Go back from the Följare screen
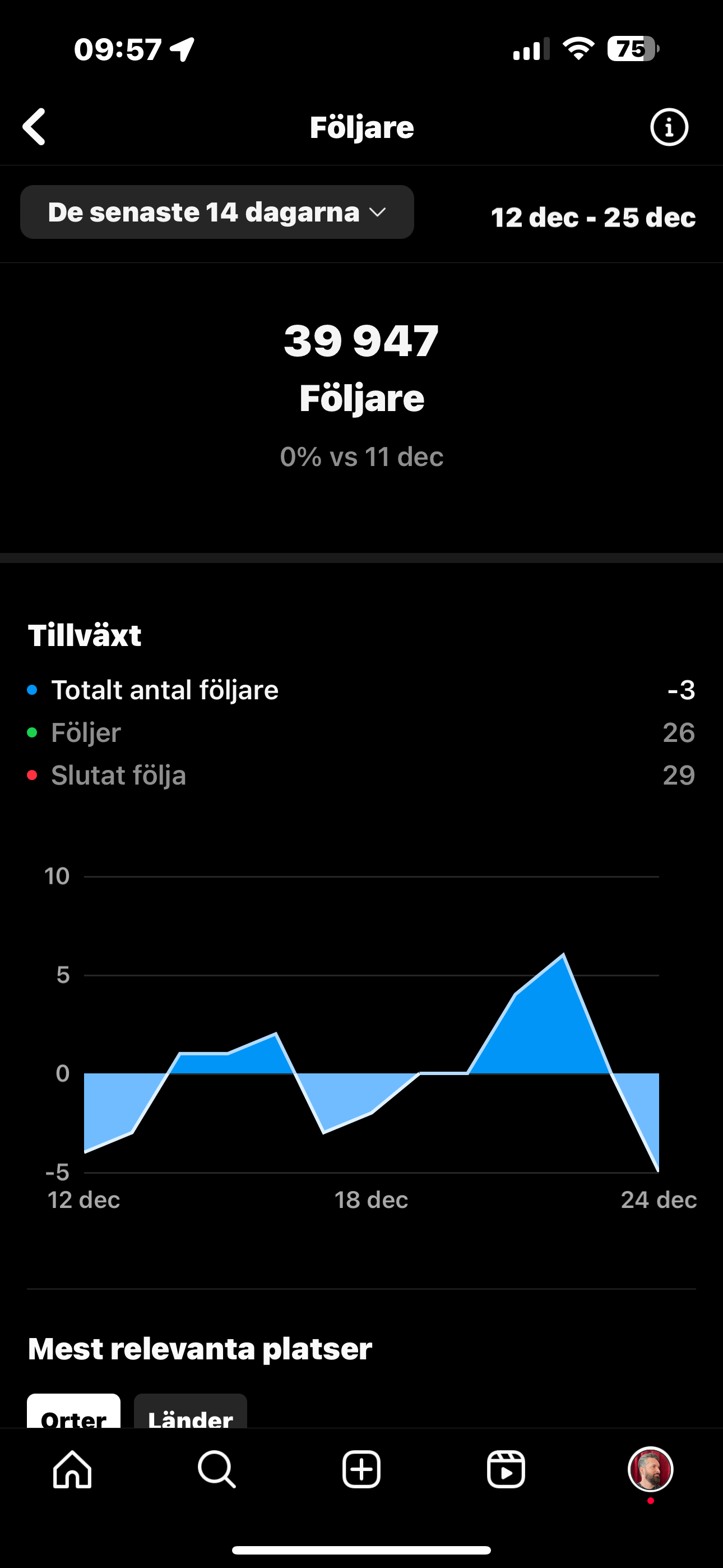Viewport: 723px width, 1568px height. coord(34,127)
